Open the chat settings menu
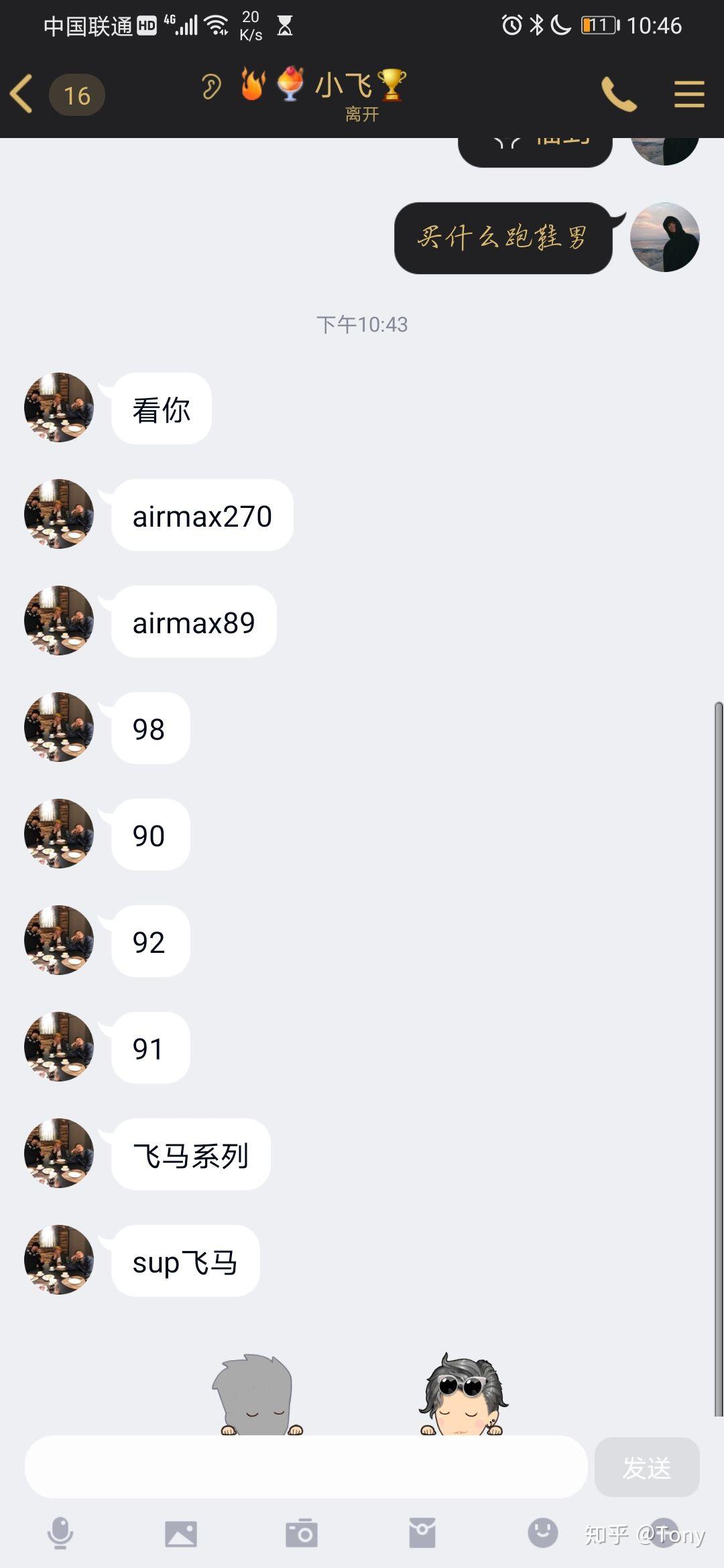The height and width of the screenshot is (1568, 724). click(x=688, y=94)
